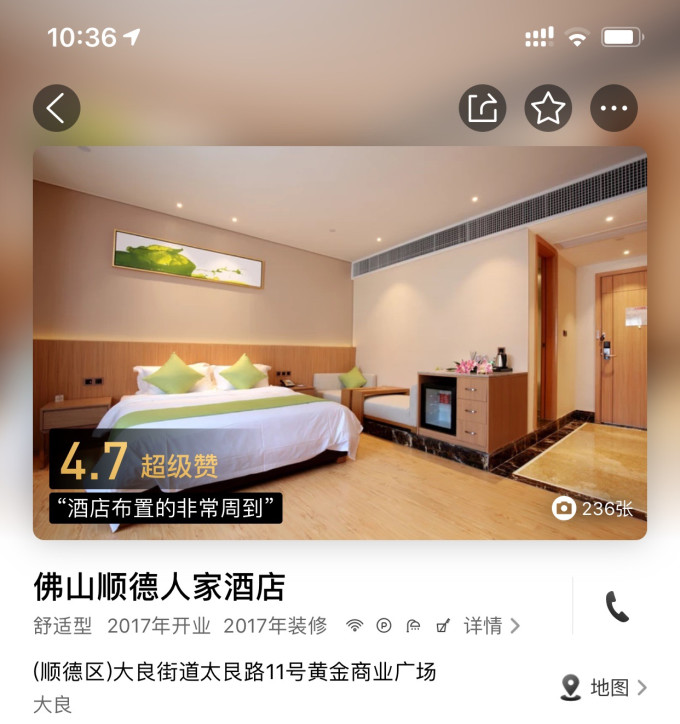Screen dimensions: 680x724
Task: Open the 4.7 超级赞 rating reviews
Action: point(140,463)
